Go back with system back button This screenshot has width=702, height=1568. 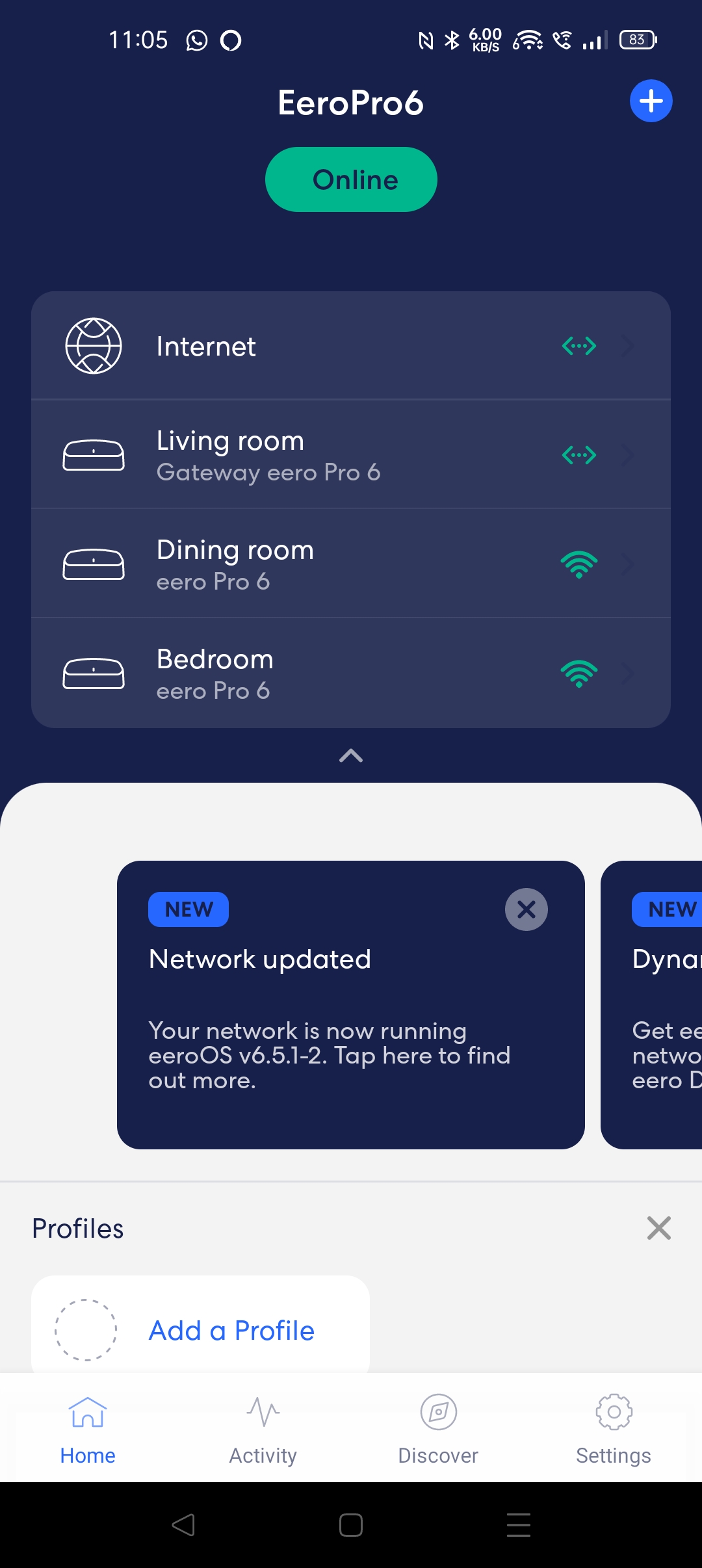(183, 1524)
